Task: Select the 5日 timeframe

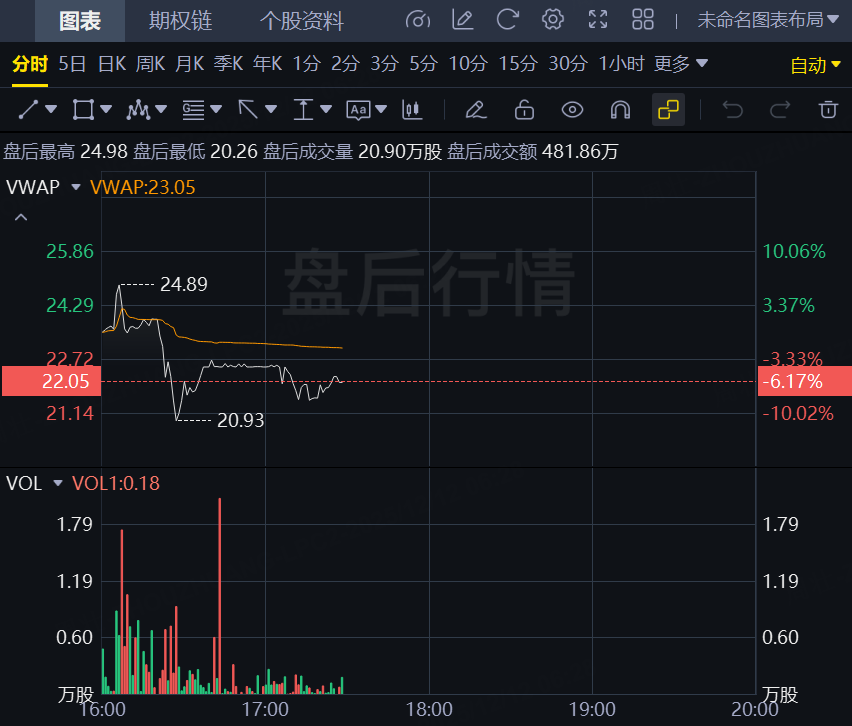Action: (x=72, y=64)
